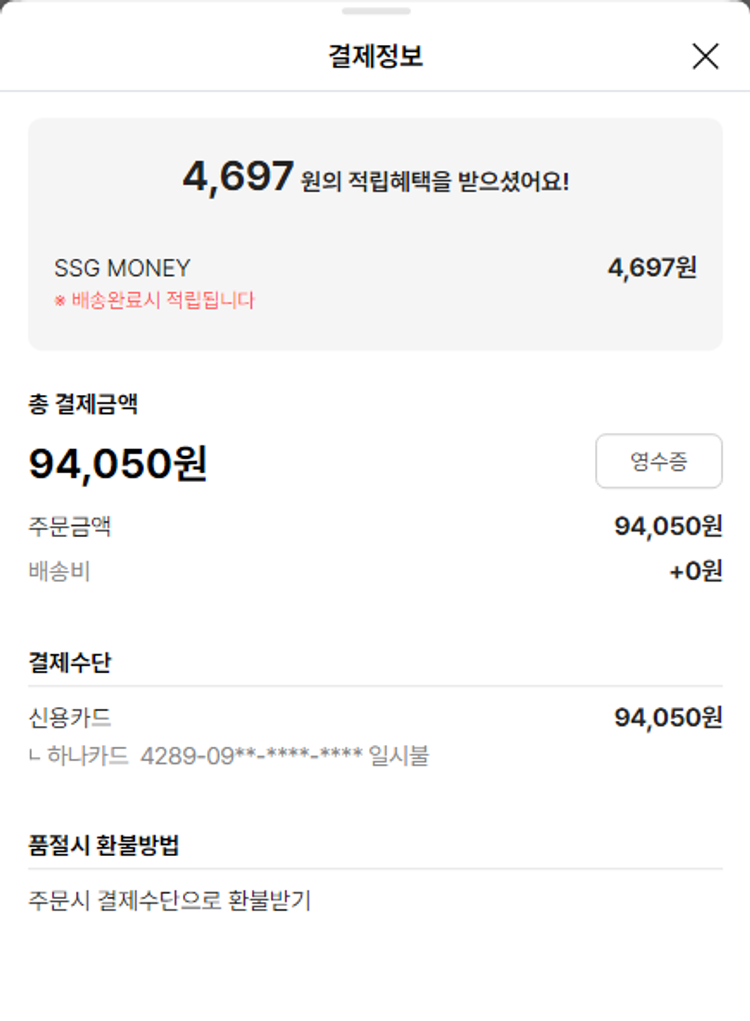The image size is (750, 1021).
Task: Open the 영수증 receipt
Action: (x=658, y=461)
